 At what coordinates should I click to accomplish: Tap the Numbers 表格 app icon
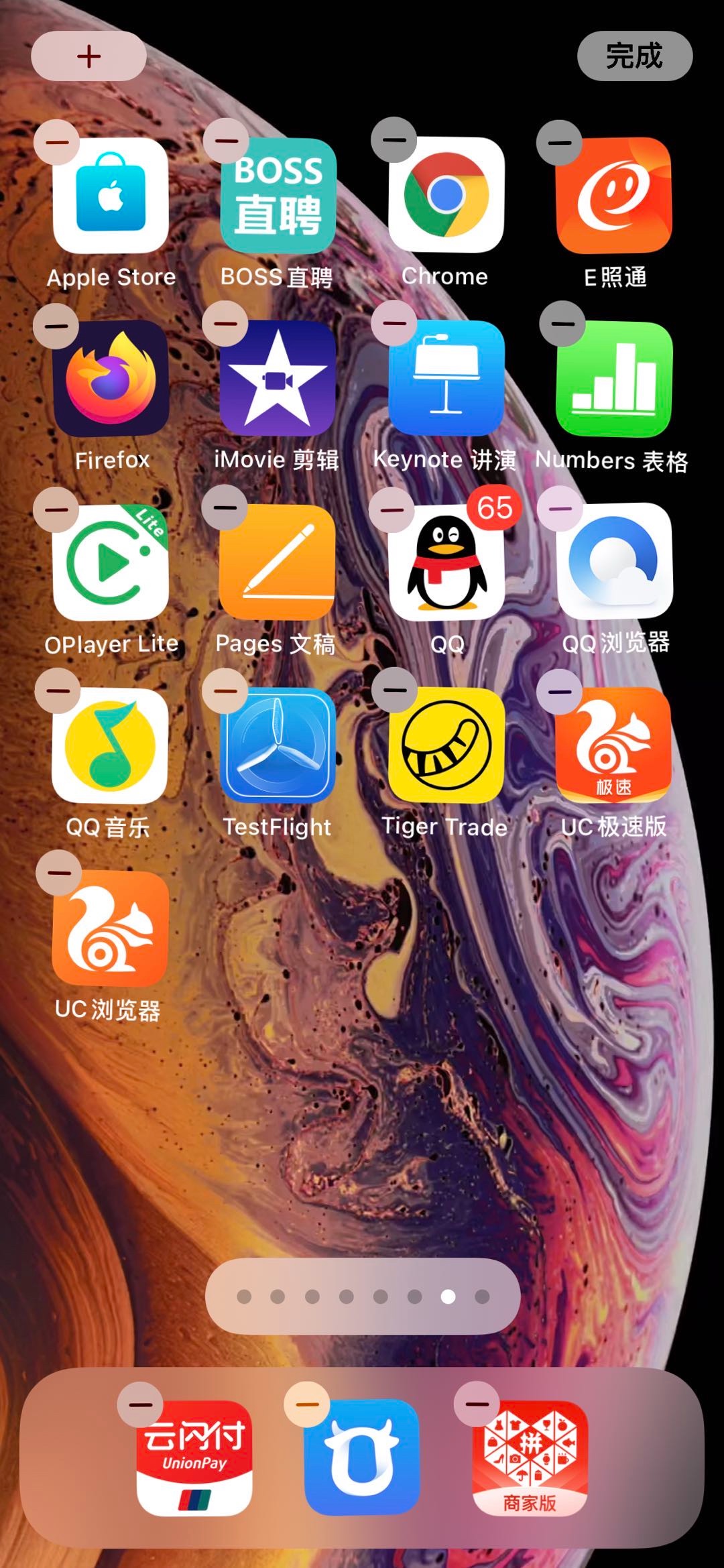click(x=614, y=379)
